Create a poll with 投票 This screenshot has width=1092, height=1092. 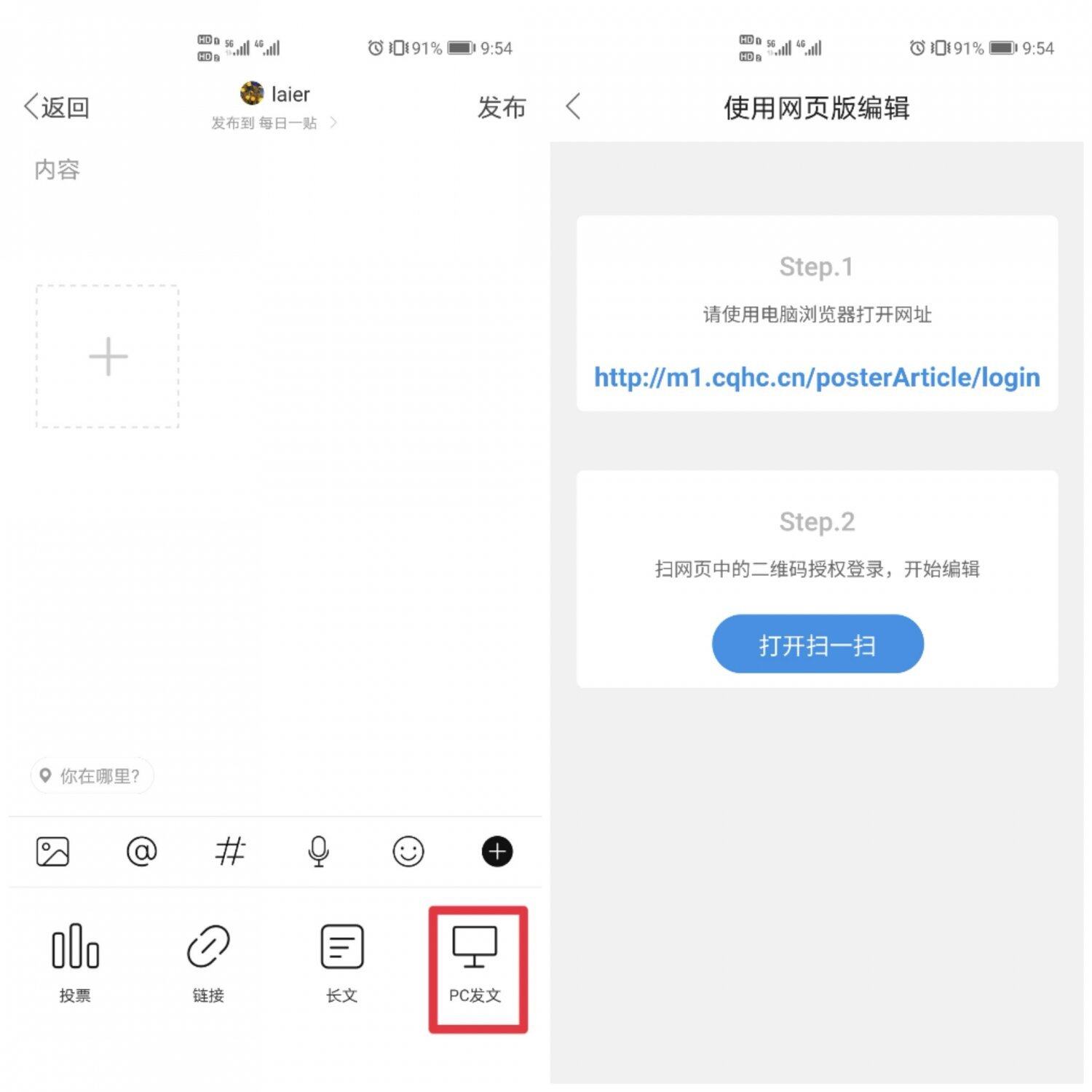[75, 962]
